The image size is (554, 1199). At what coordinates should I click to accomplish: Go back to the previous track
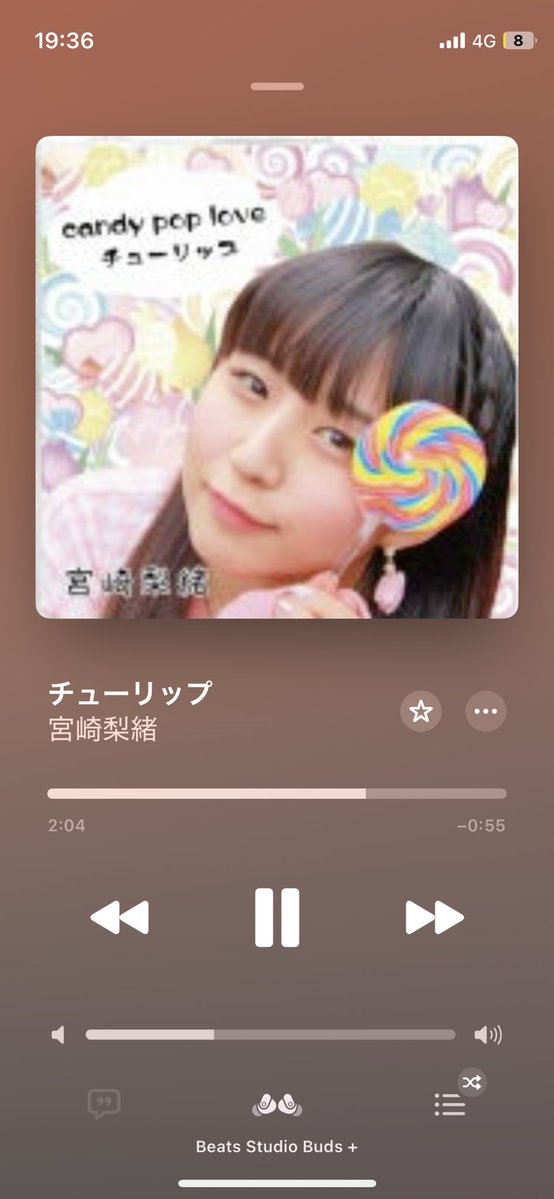[x=119, y=918]
